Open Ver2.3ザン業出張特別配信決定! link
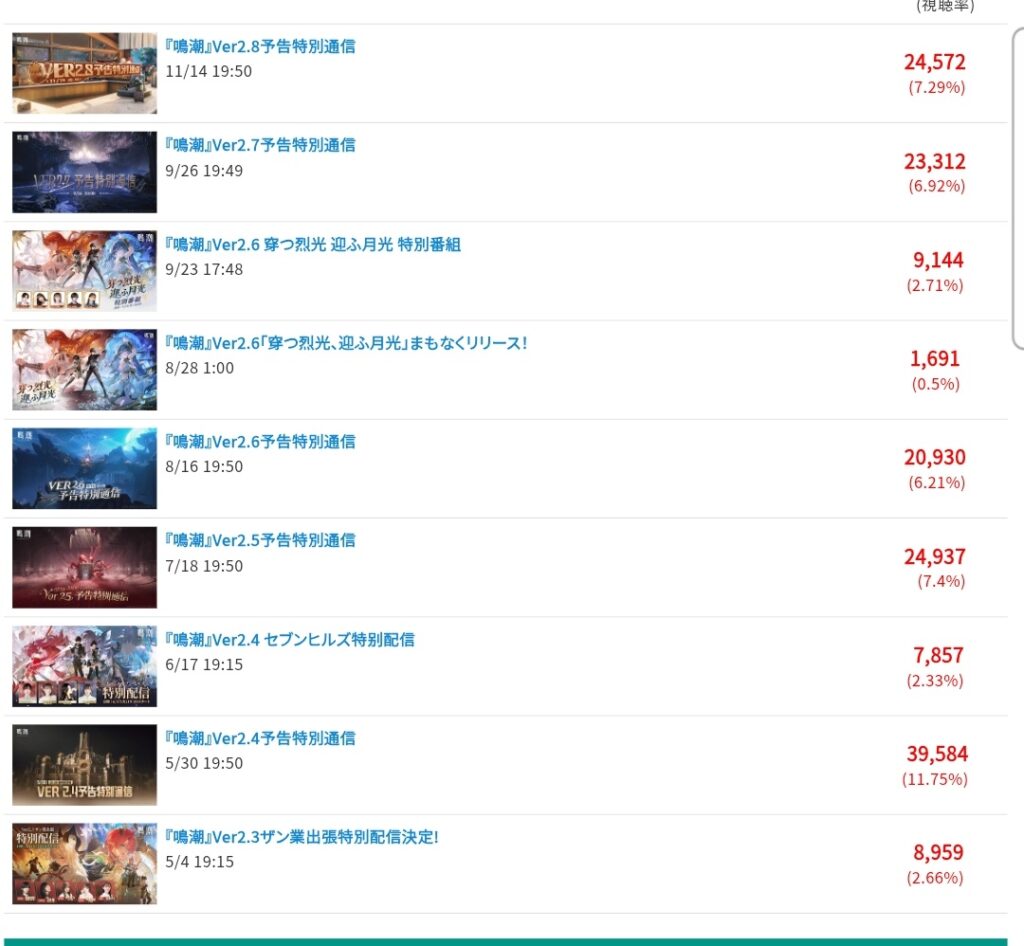 coord(302,837)
